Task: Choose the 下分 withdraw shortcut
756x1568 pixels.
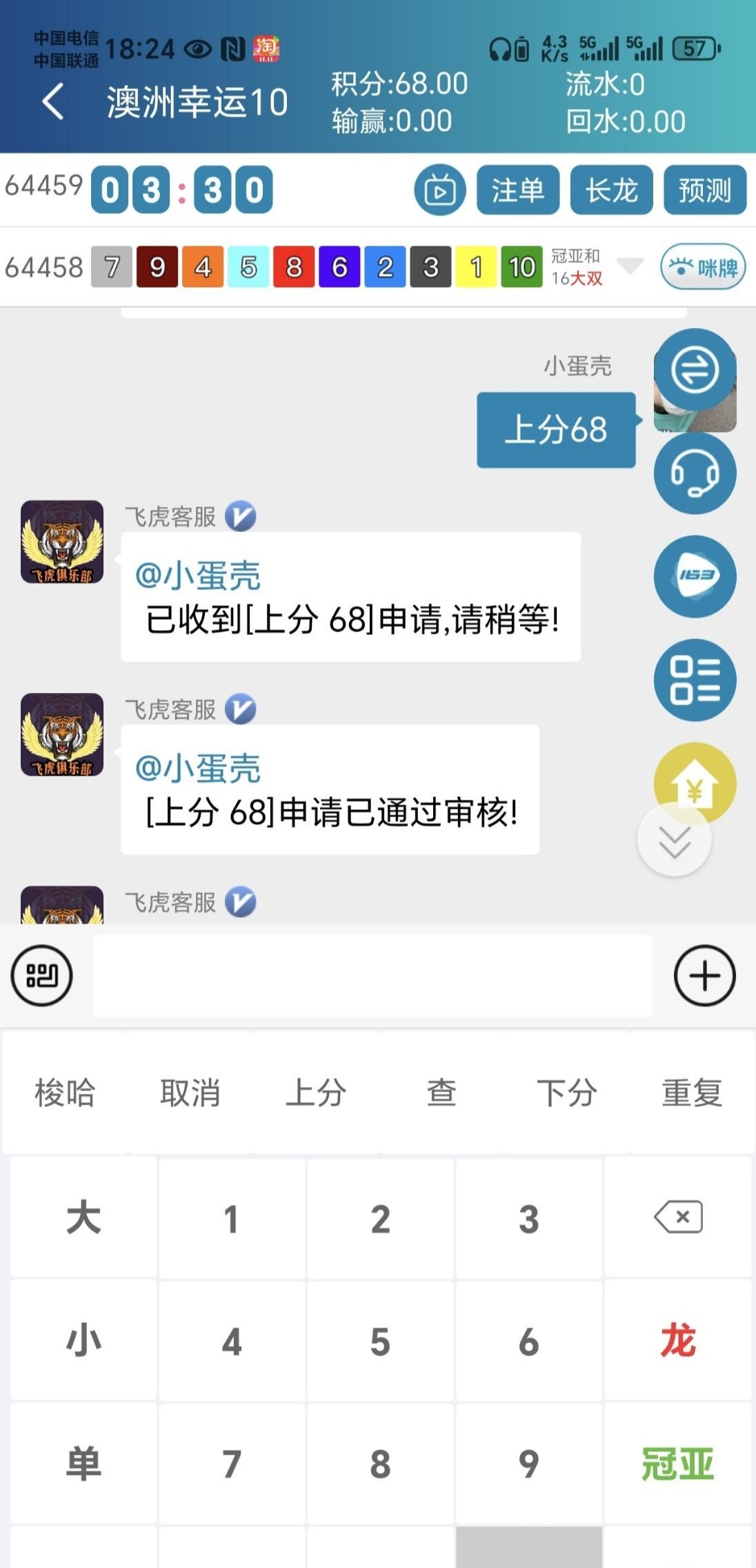Action: [x=566, y=1092]
